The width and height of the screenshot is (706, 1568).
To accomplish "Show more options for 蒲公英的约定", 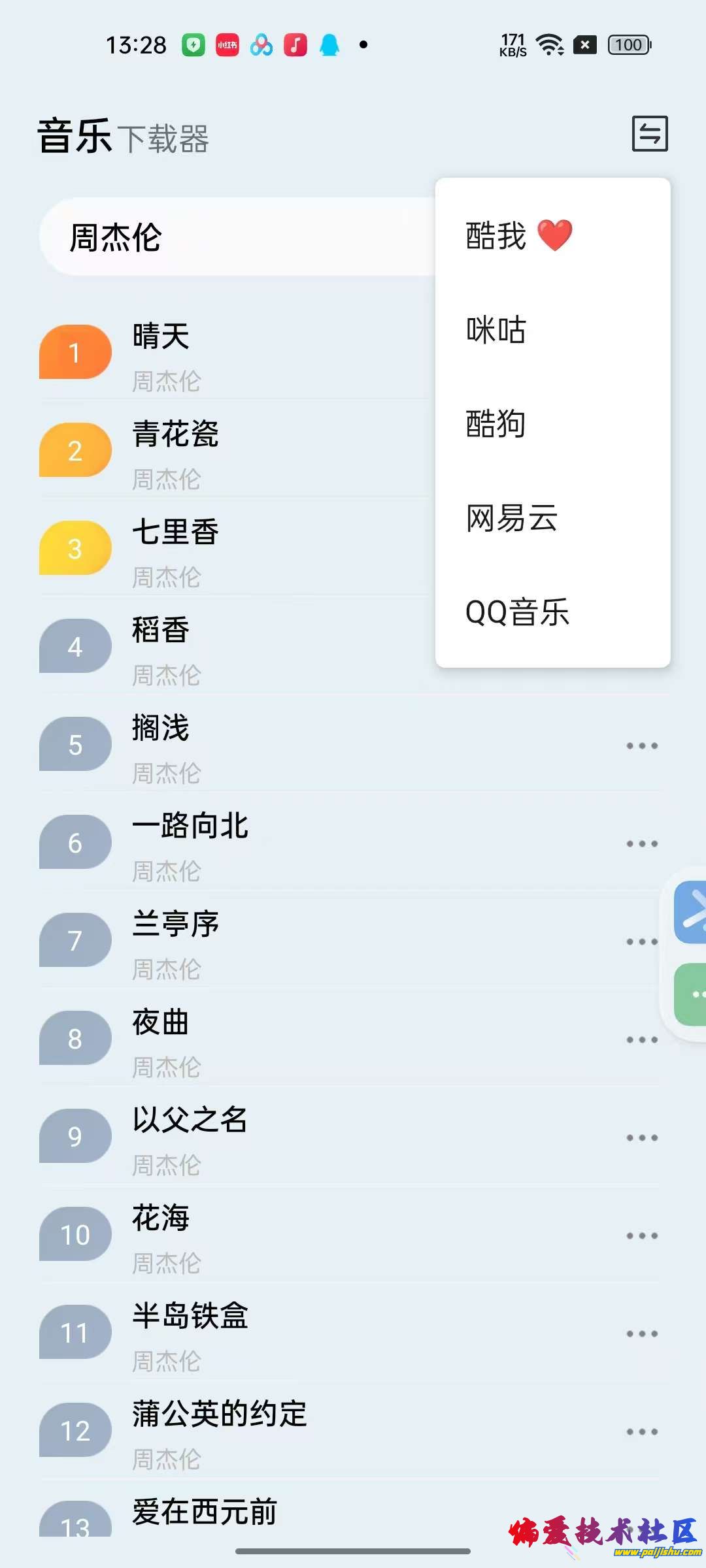I will 642,1431.
